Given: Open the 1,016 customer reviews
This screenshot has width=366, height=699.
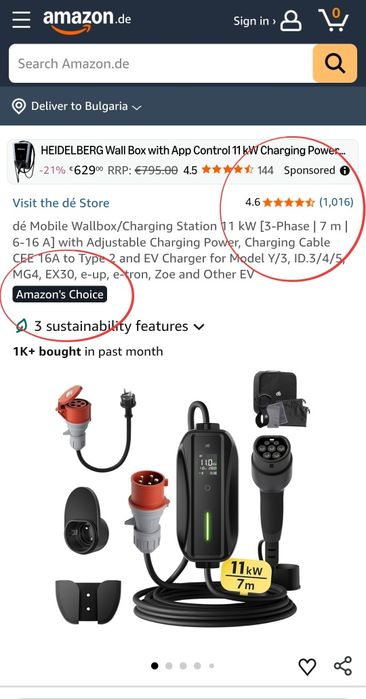Looking at the screenshot, I should click(336, 202).
